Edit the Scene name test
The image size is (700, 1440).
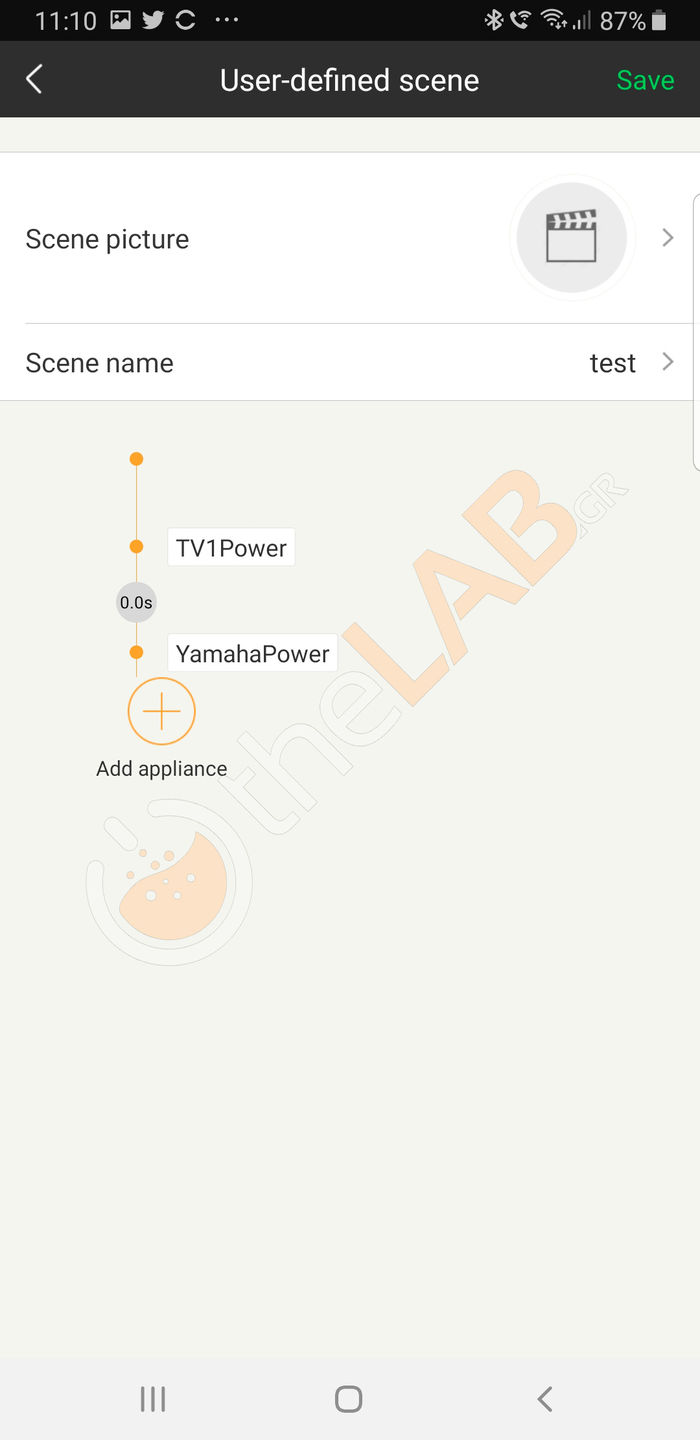tap(350, 363)
